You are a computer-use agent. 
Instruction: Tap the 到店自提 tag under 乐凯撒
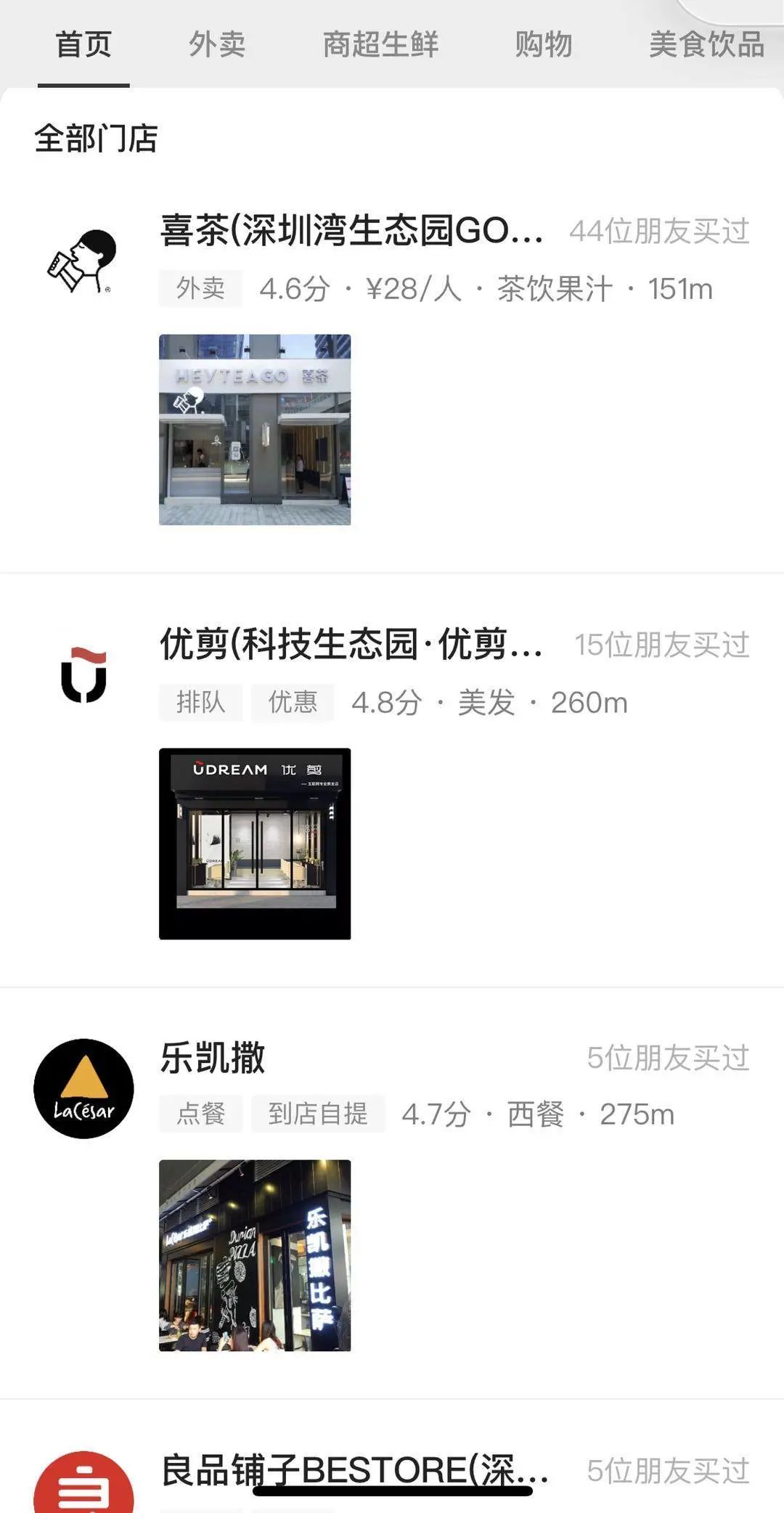[318, 1114]
